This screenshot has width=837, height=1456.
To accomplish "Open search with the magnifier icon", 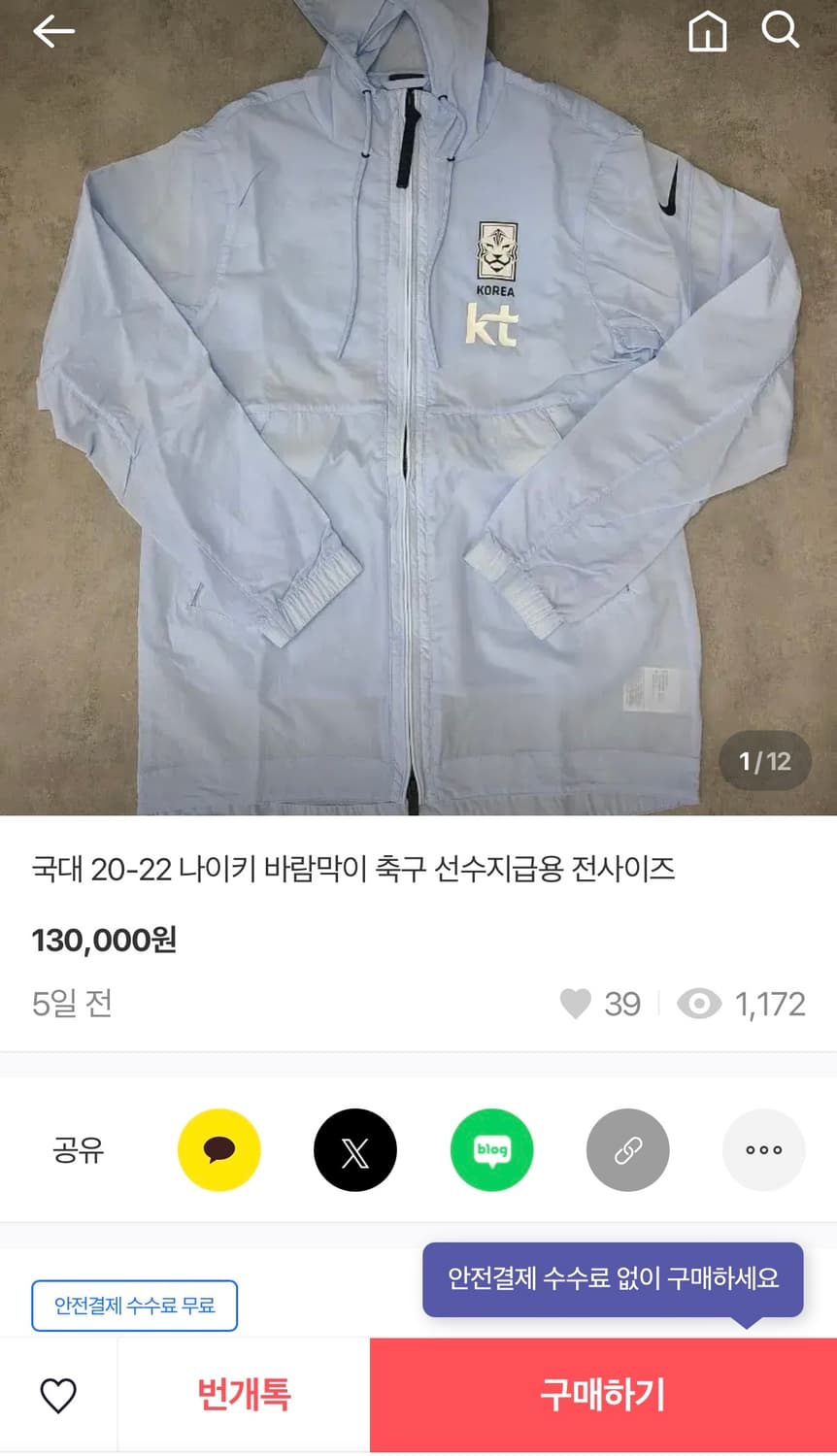I will tap(780, 31).
